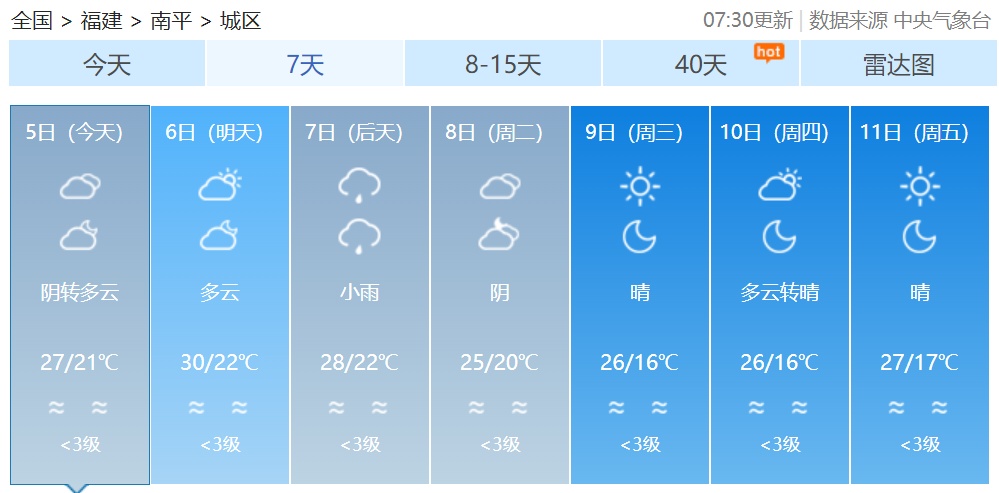
Task: Switch to the 今天 forecast tab
Action: click(x=107, y=65)
